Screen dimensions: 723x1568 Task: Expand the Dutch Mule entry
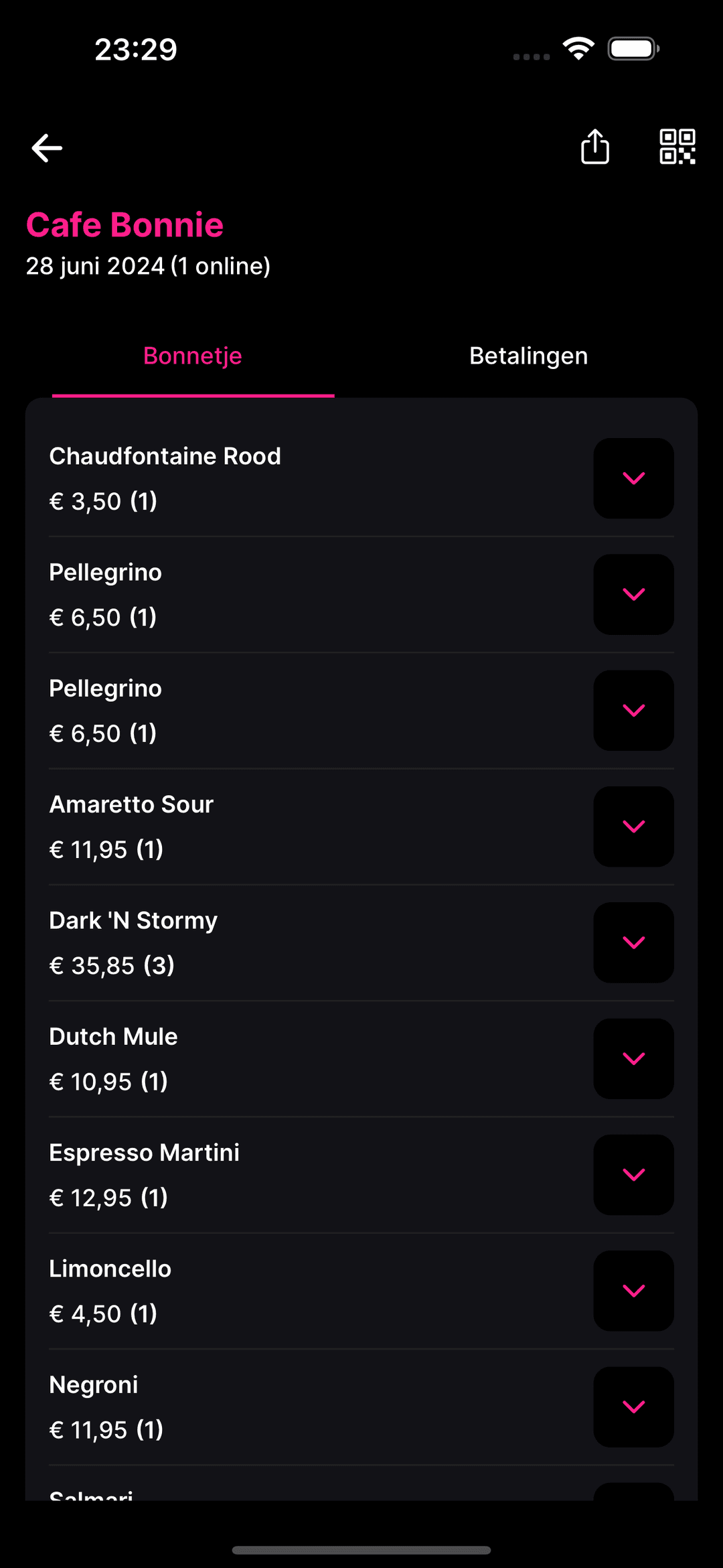pos(633,1058)
